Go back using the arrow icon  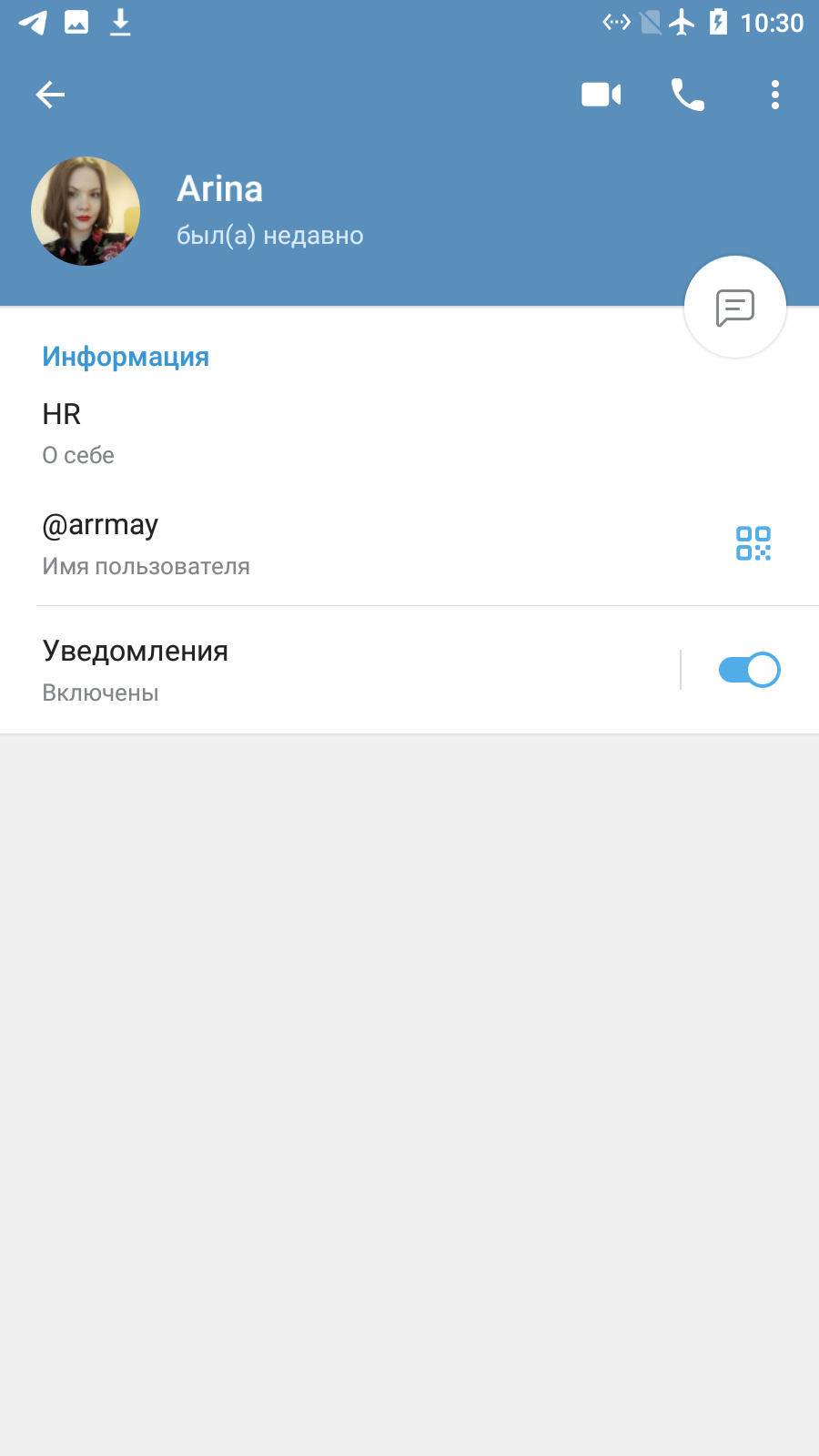[50, 95]
